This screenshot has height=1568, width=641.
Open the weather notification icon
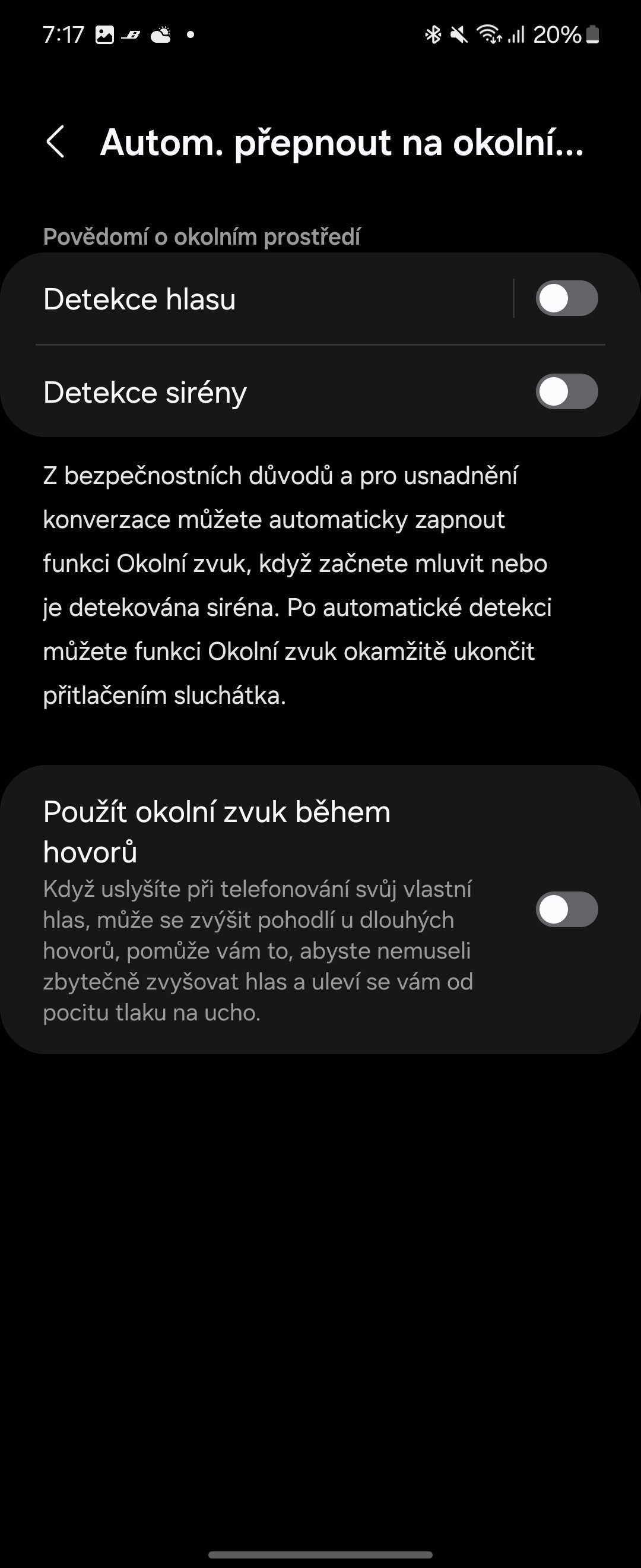click(x=161, y=34)
